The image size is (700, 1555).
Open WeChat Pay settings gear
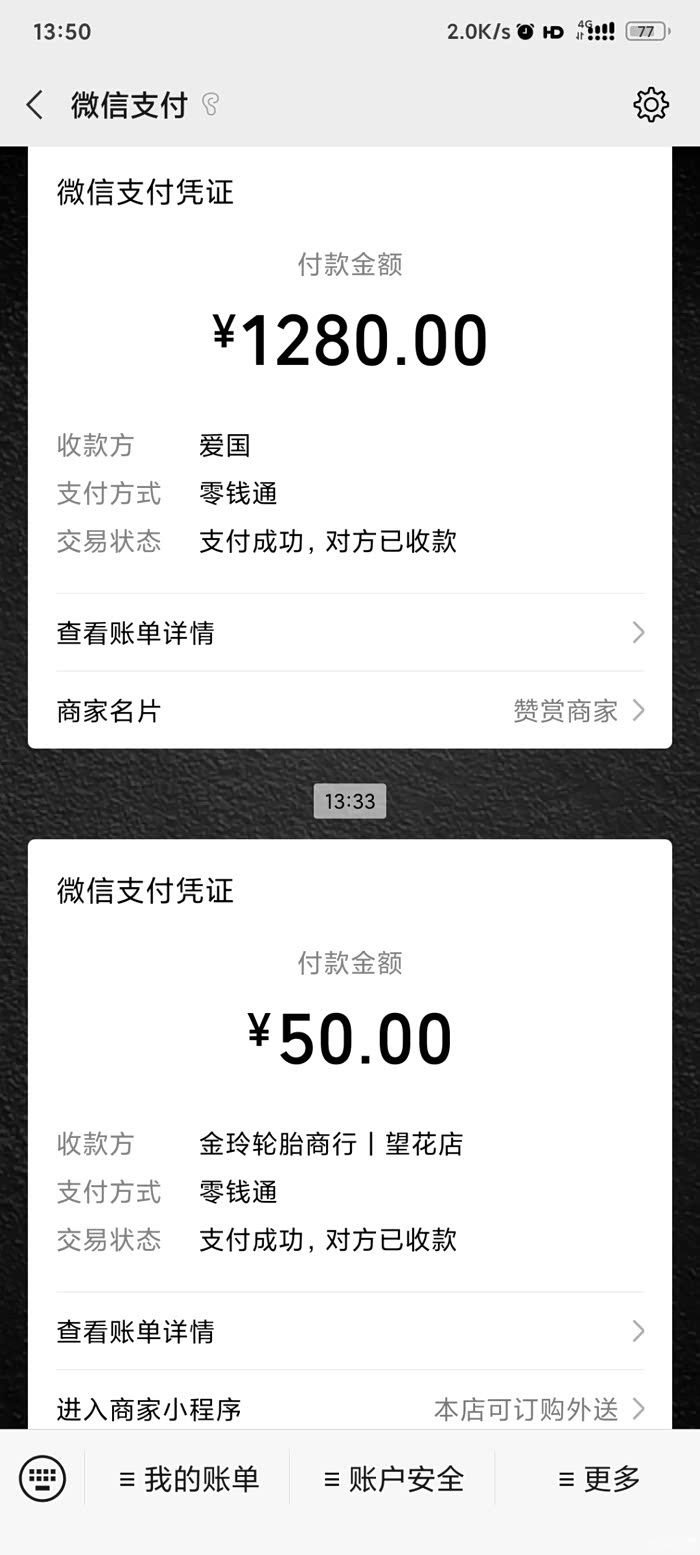(651, 104)
